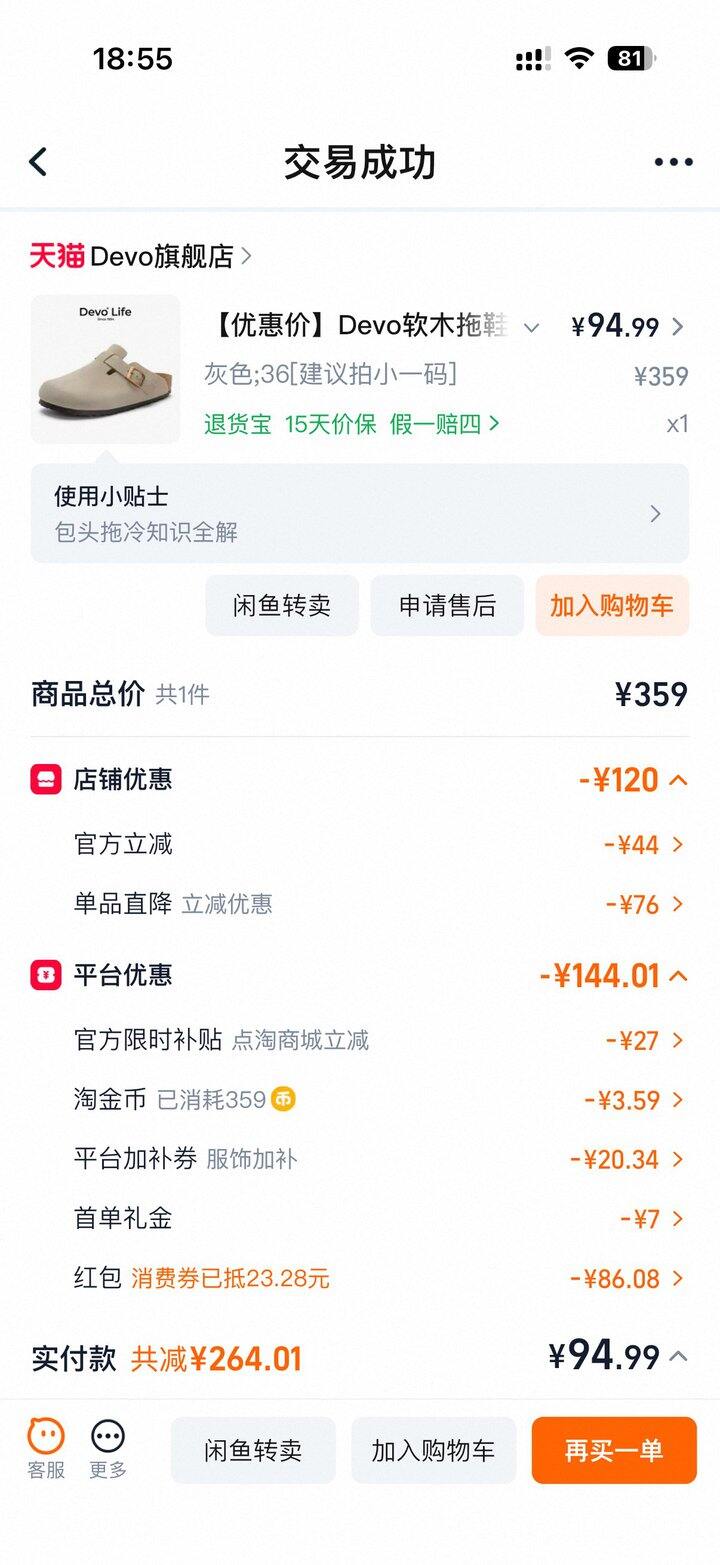720x1565 pixels.
Task: View the 退货宝 15天价保 service guarantees
Action: [352, 424]
